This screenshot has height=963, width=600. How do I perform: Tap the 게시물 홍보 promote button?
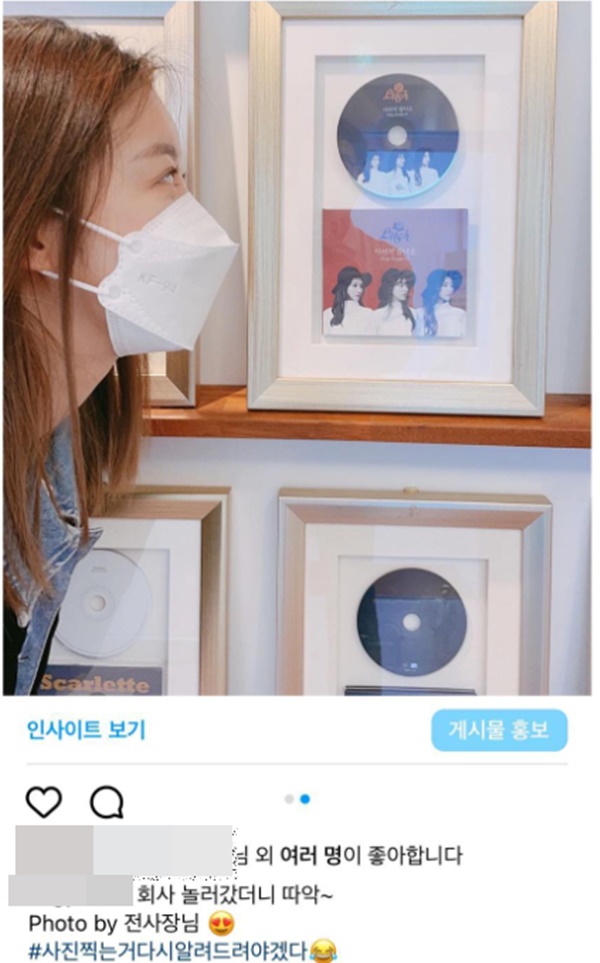pyautogui.click(x=499, y=730)
